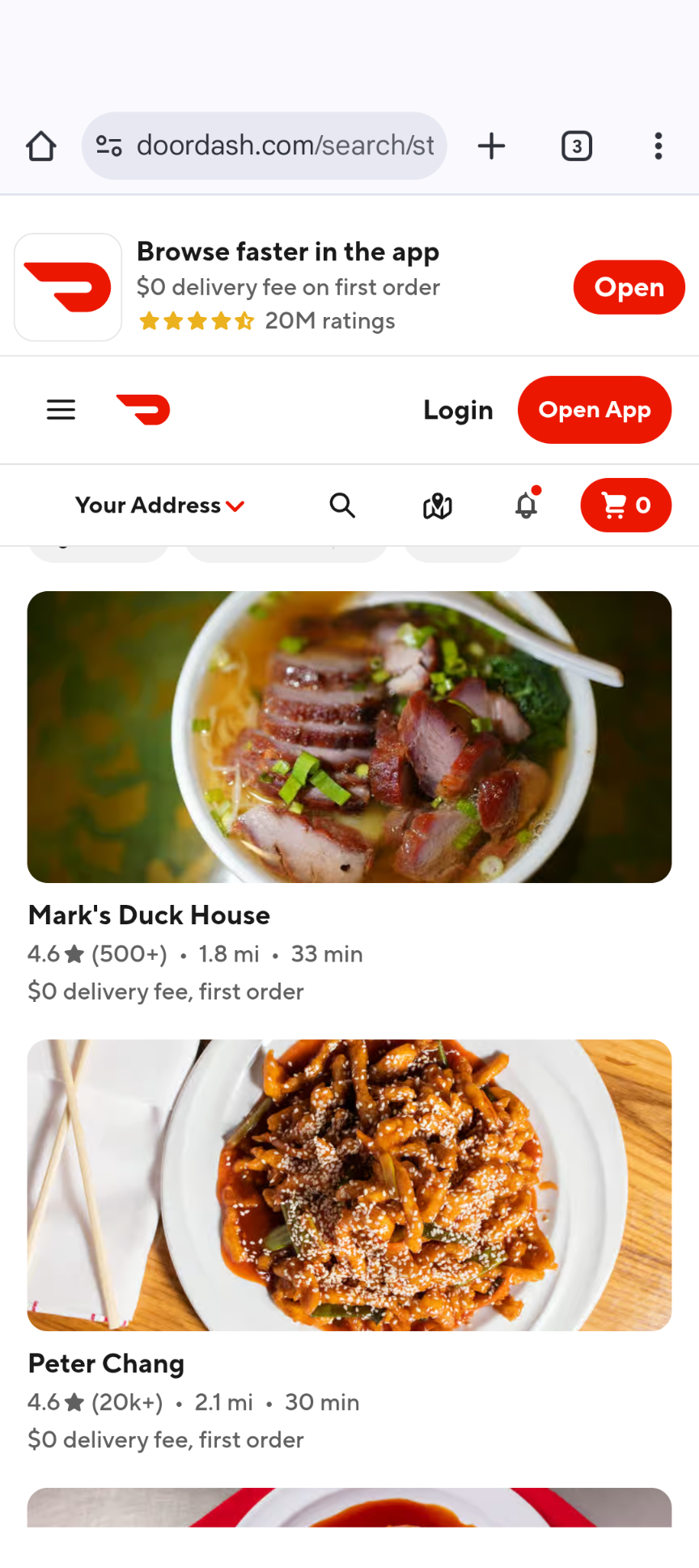
Task: Tap the DoorDash app icon thumbnail
Action: [67, 286]
